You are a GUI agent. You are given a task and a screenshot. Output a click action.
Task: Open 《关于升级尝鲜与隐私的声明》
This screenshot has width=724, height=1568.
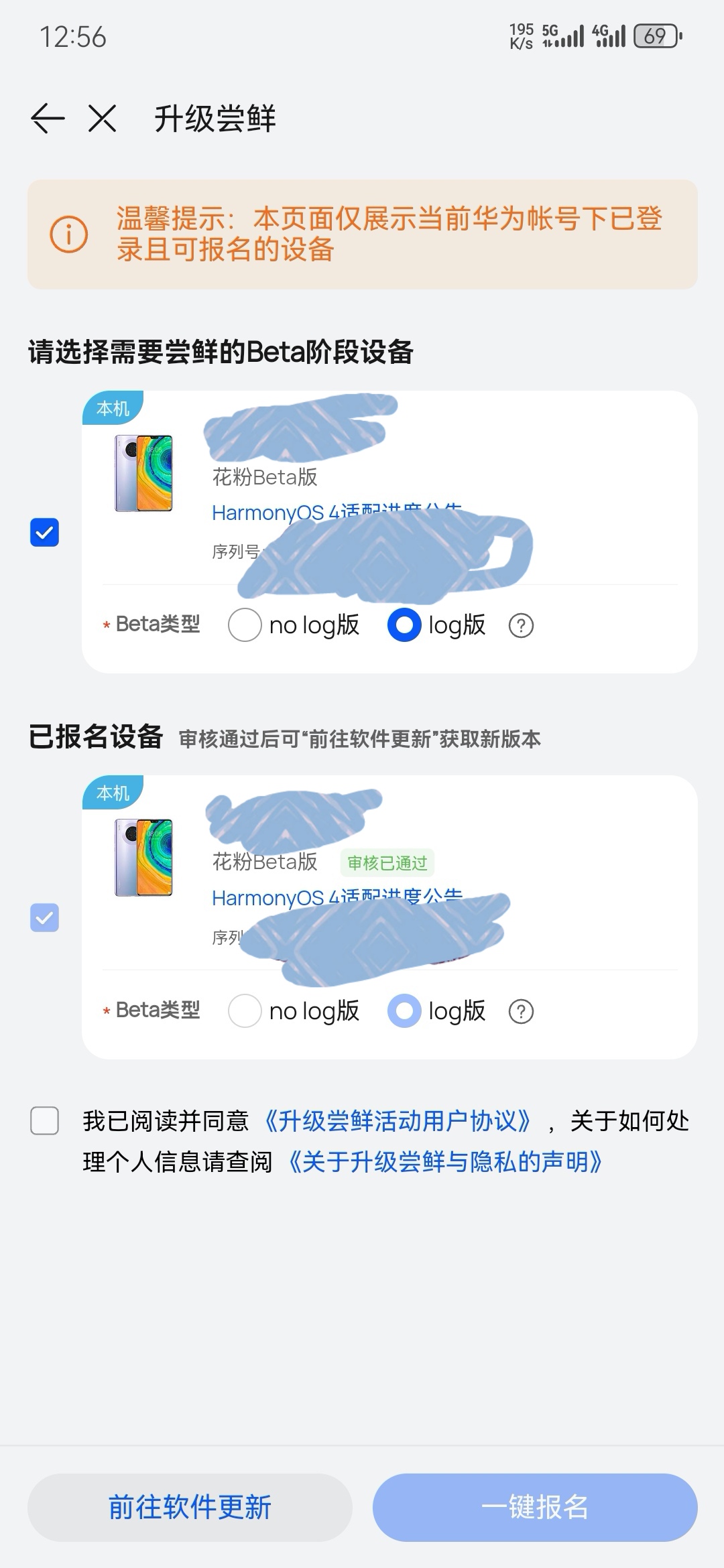click(x=445, y=1161)
